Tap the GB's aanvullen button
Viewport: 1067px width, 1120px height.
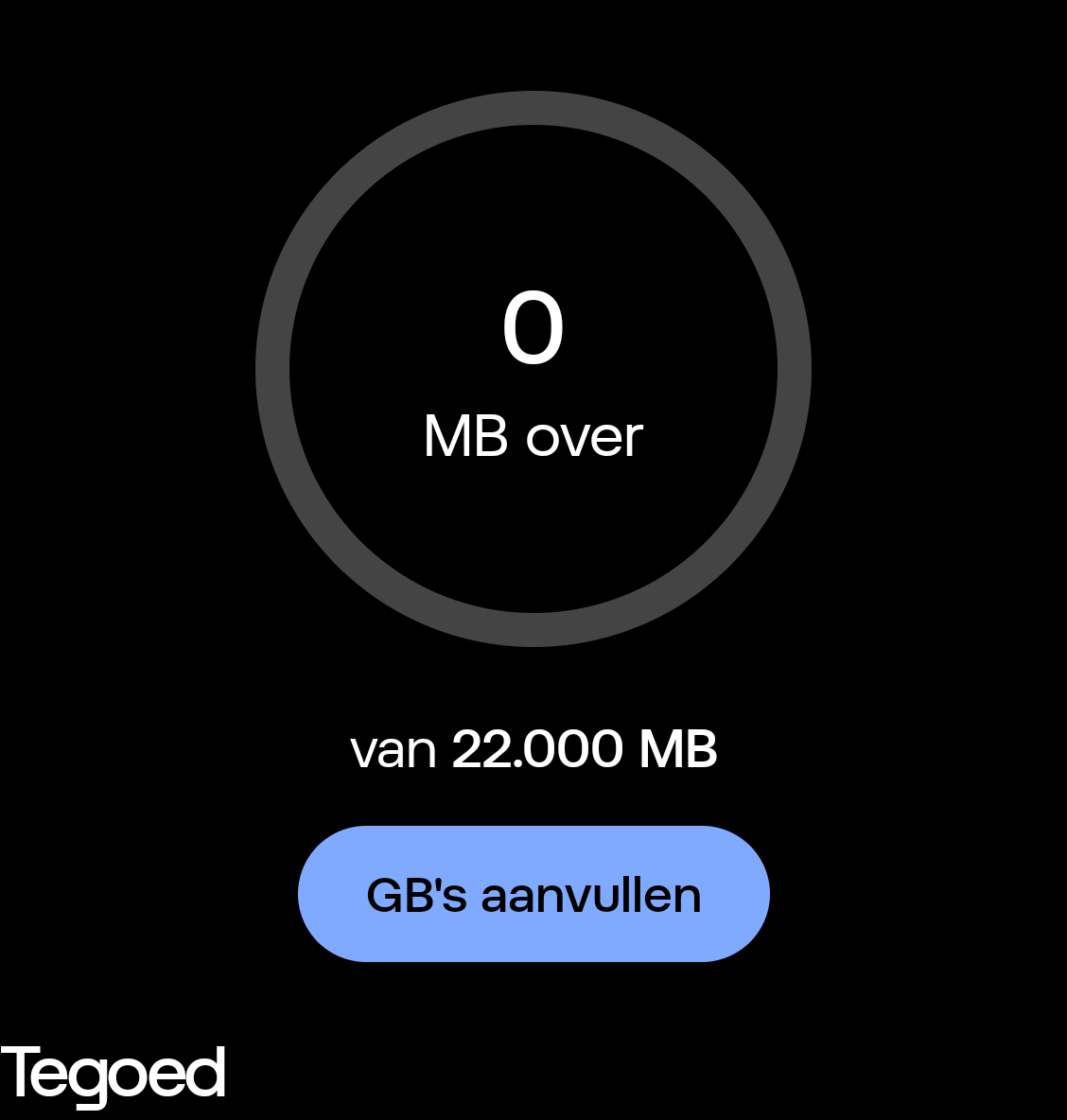click(533, 894)
